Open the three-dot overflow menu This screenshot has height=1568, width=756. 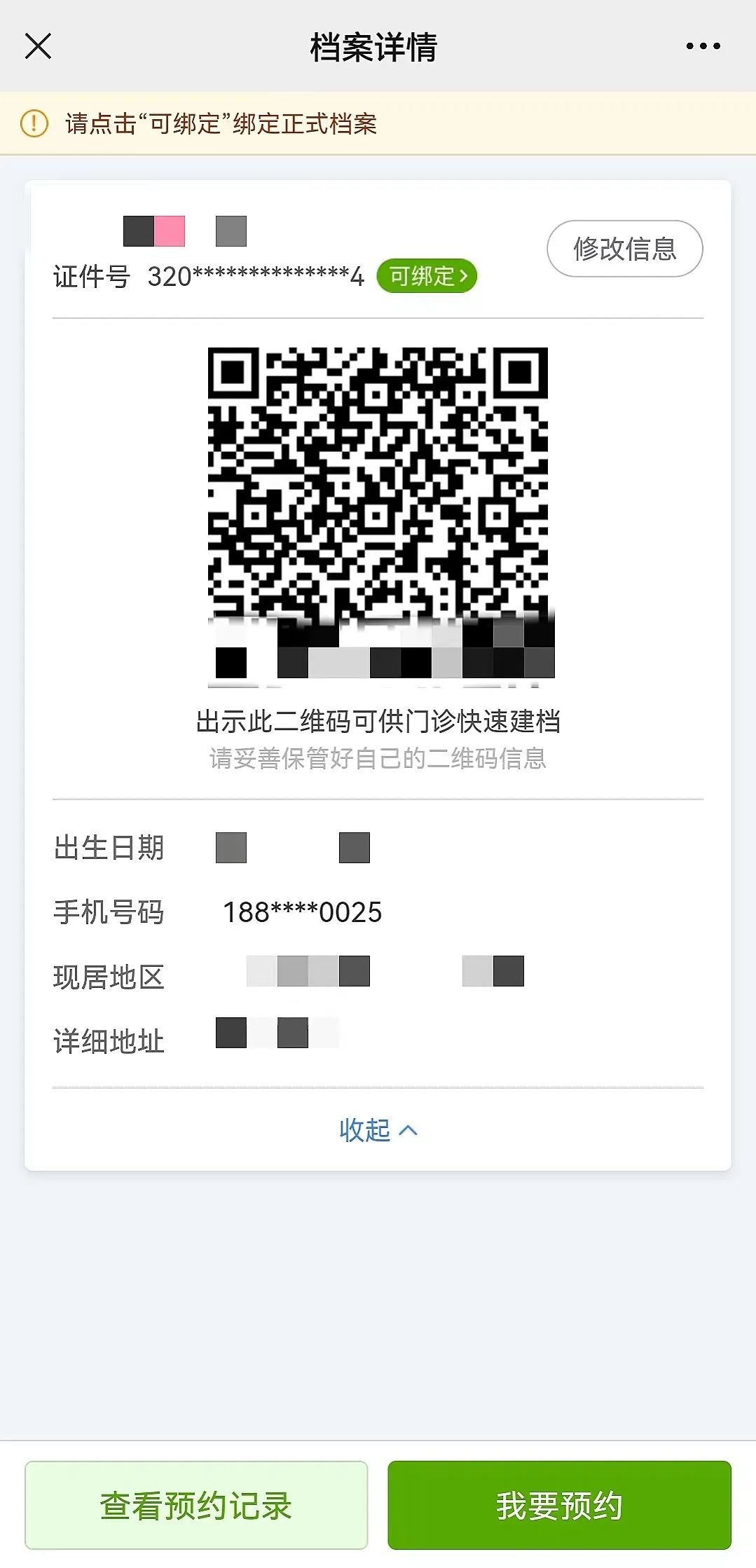703,46
